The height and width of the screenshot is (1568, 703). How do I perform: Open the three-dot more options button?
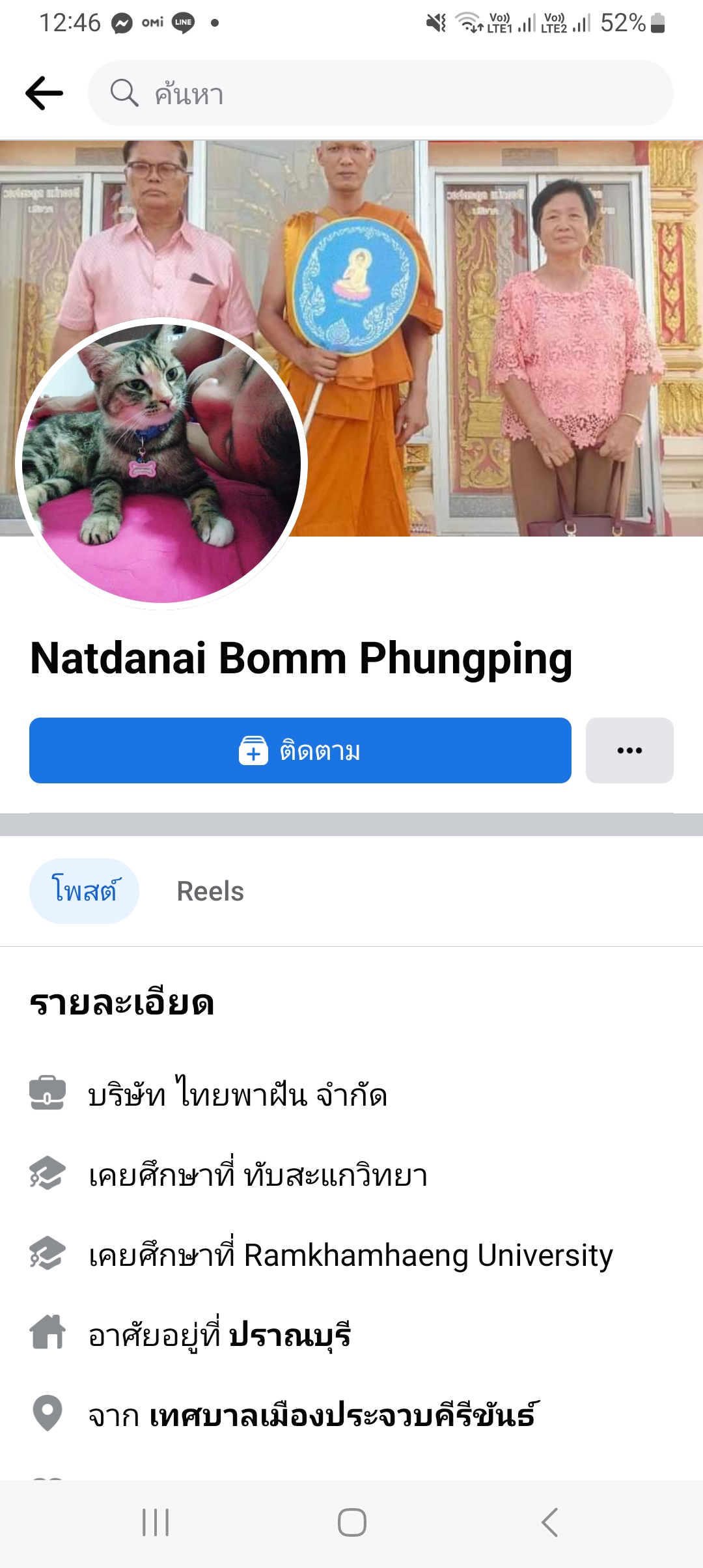(x=629, y=750)
